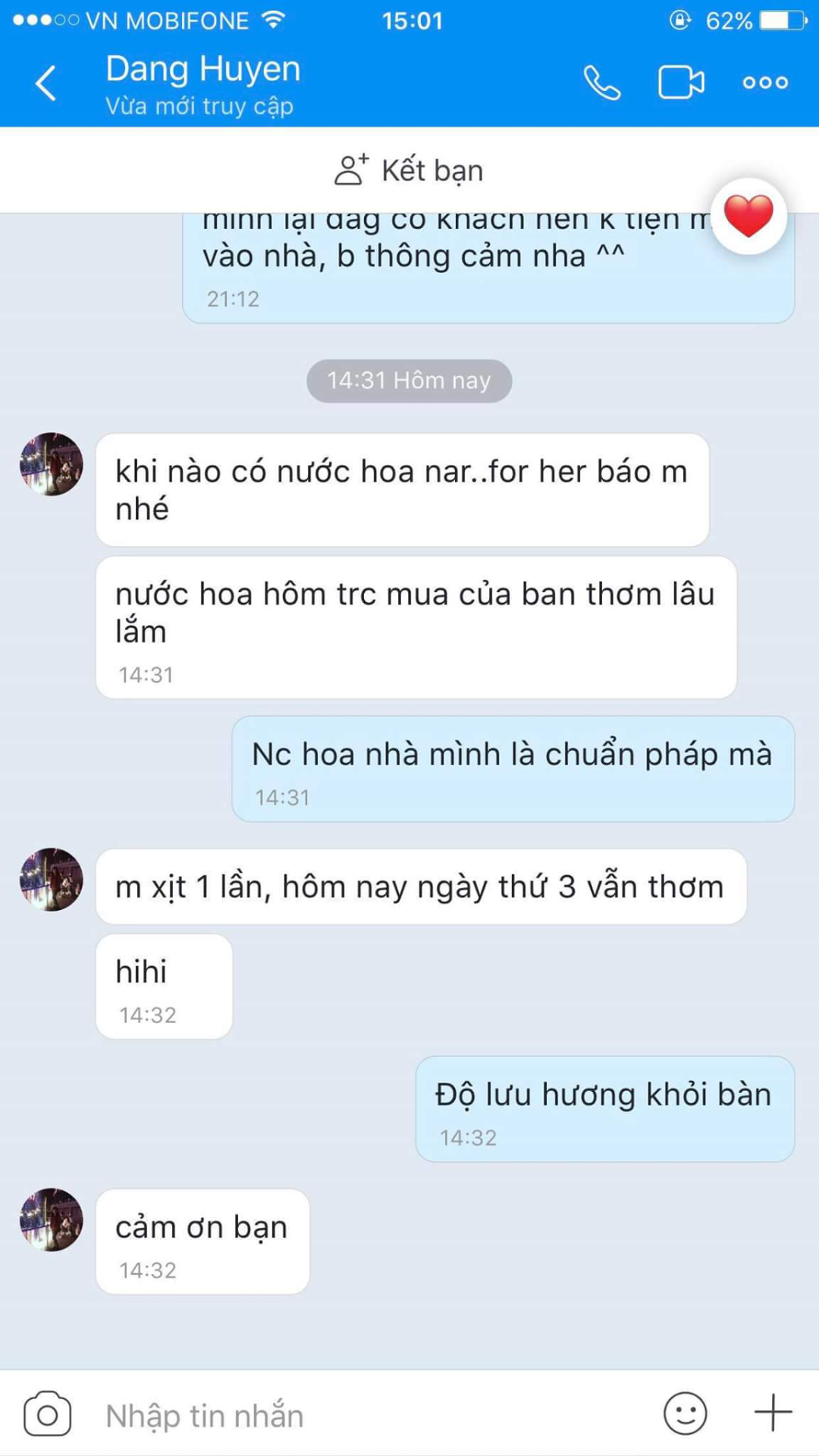Go back to the chat list
Image resolution: width=819 pixels, height=1456 pixels.
click(46, 83)
